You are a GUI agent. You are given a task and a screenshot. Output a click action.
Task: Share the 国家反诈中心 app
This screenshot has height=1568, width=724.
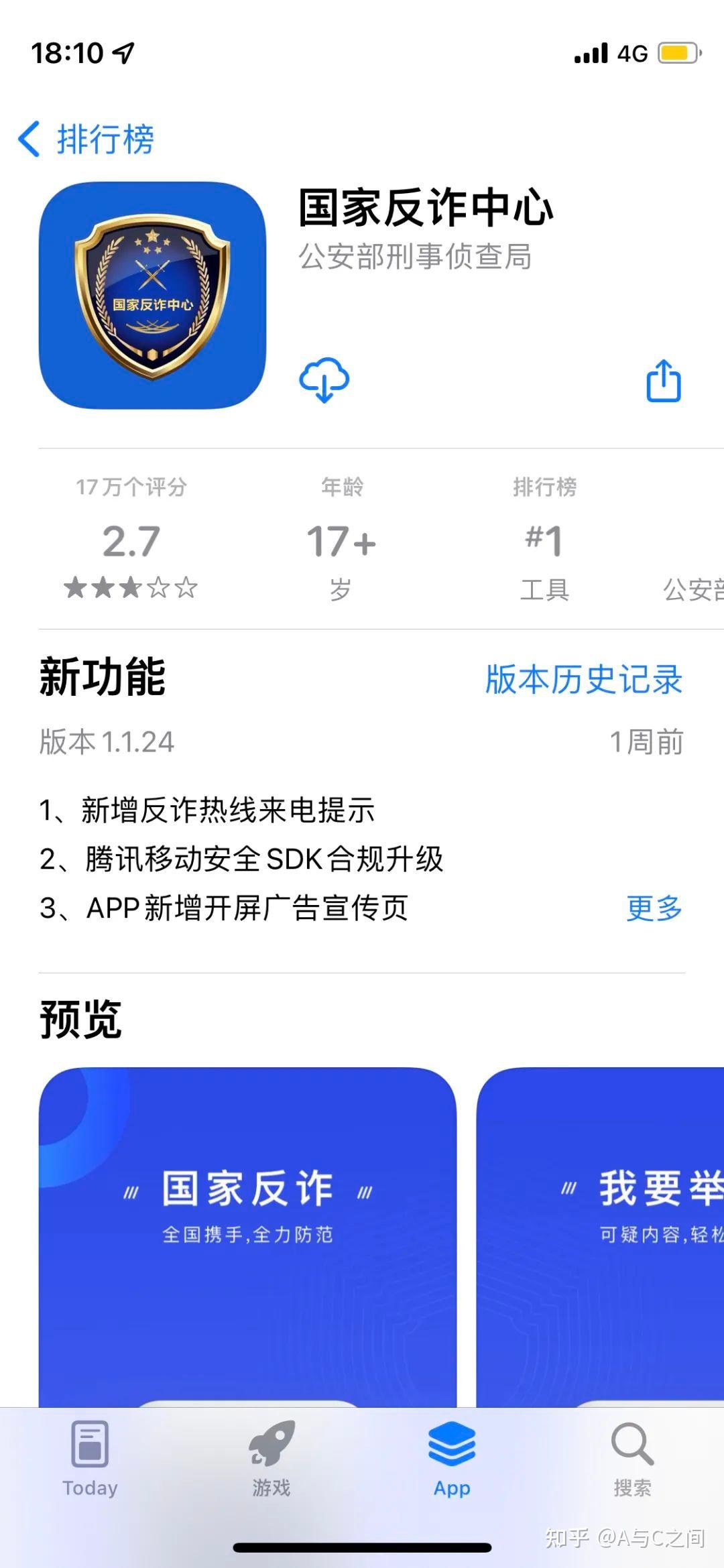pyautogui.click(x=663, y=381)
